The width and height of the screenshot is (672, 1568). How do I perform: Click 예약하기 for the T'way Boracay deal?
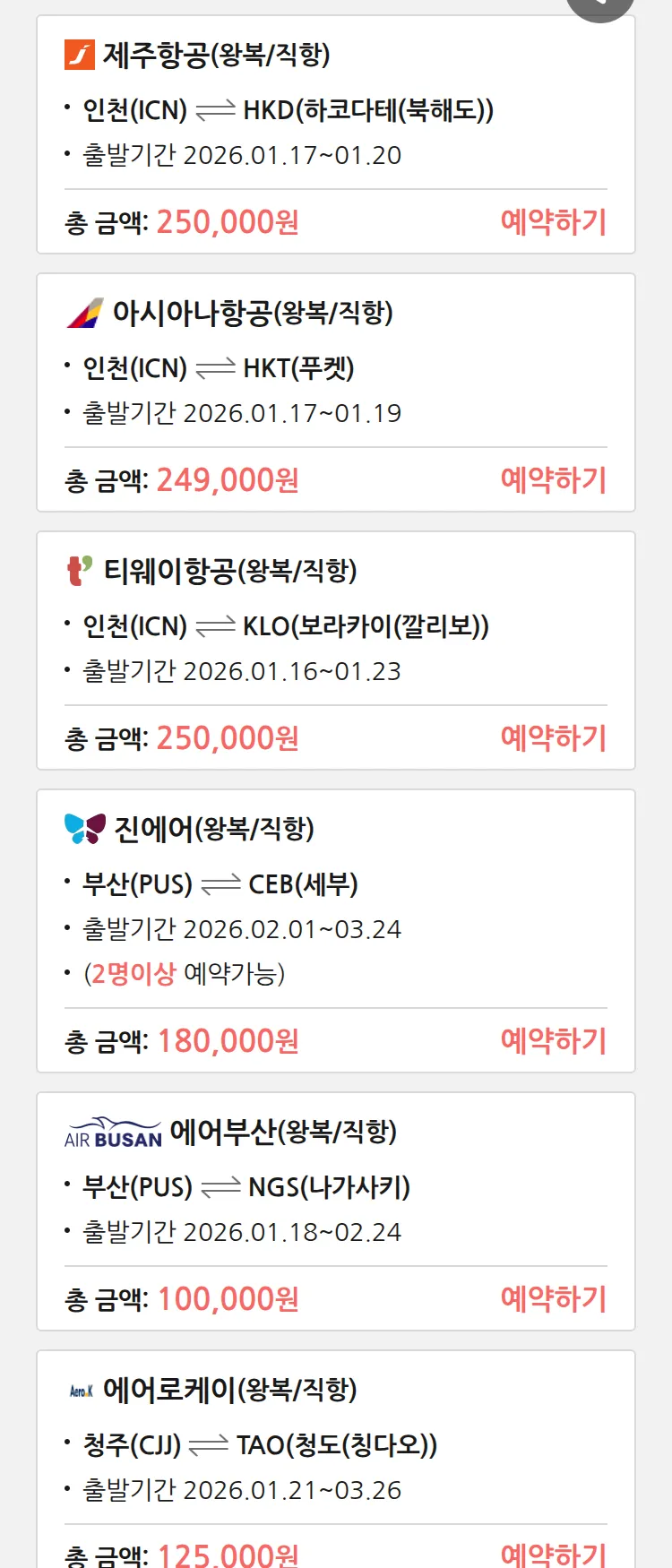point(554,737)
